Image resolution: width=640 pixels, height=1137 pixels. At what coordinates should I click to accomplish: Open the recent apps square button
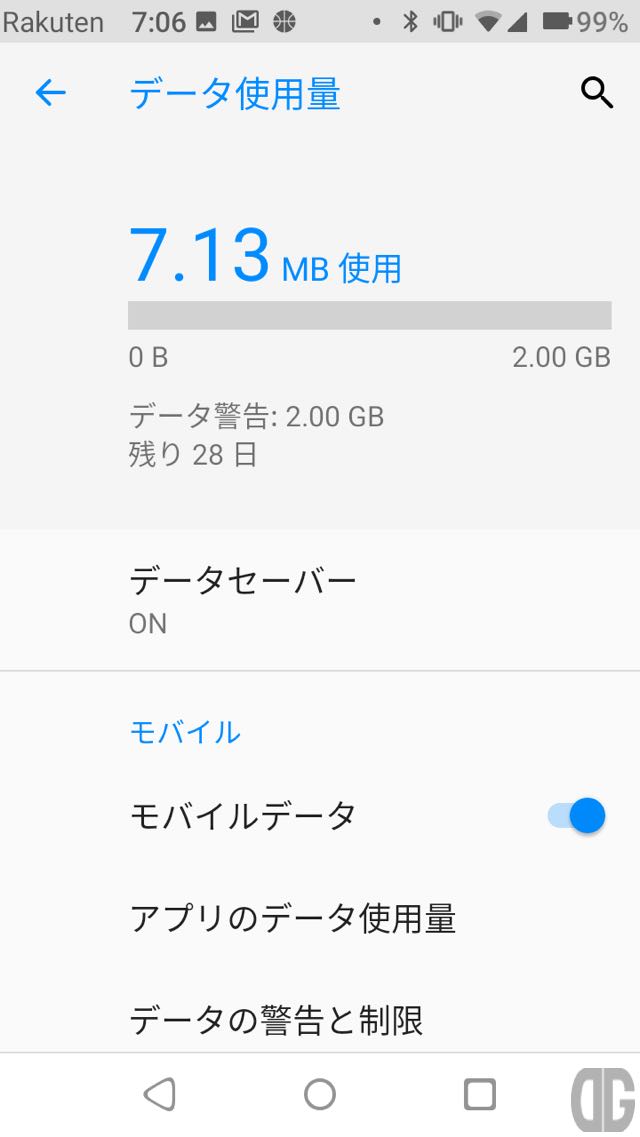coord(480,1094)
